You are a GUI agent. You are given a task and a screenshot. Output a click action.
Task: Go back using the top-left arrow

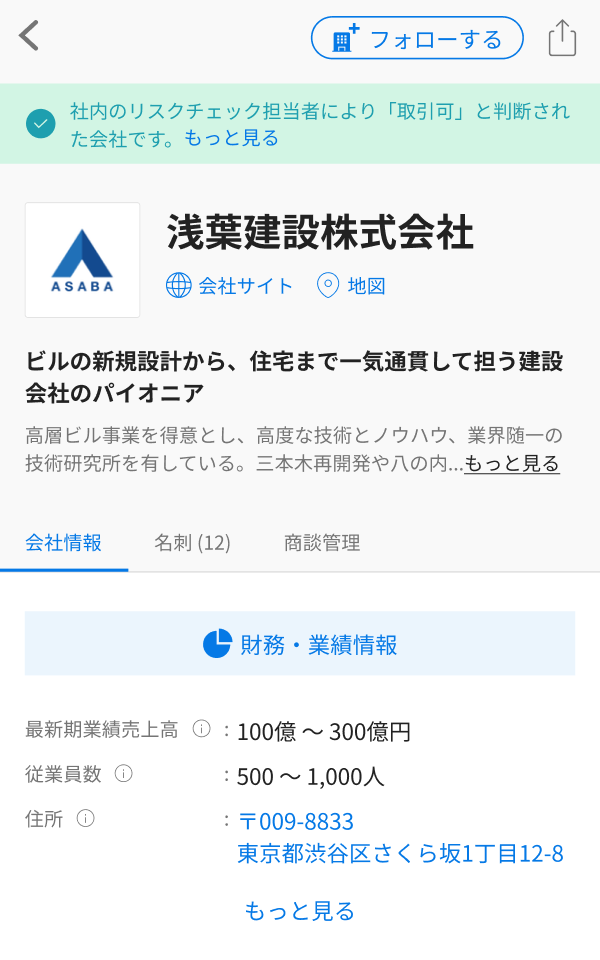(29, 36)
